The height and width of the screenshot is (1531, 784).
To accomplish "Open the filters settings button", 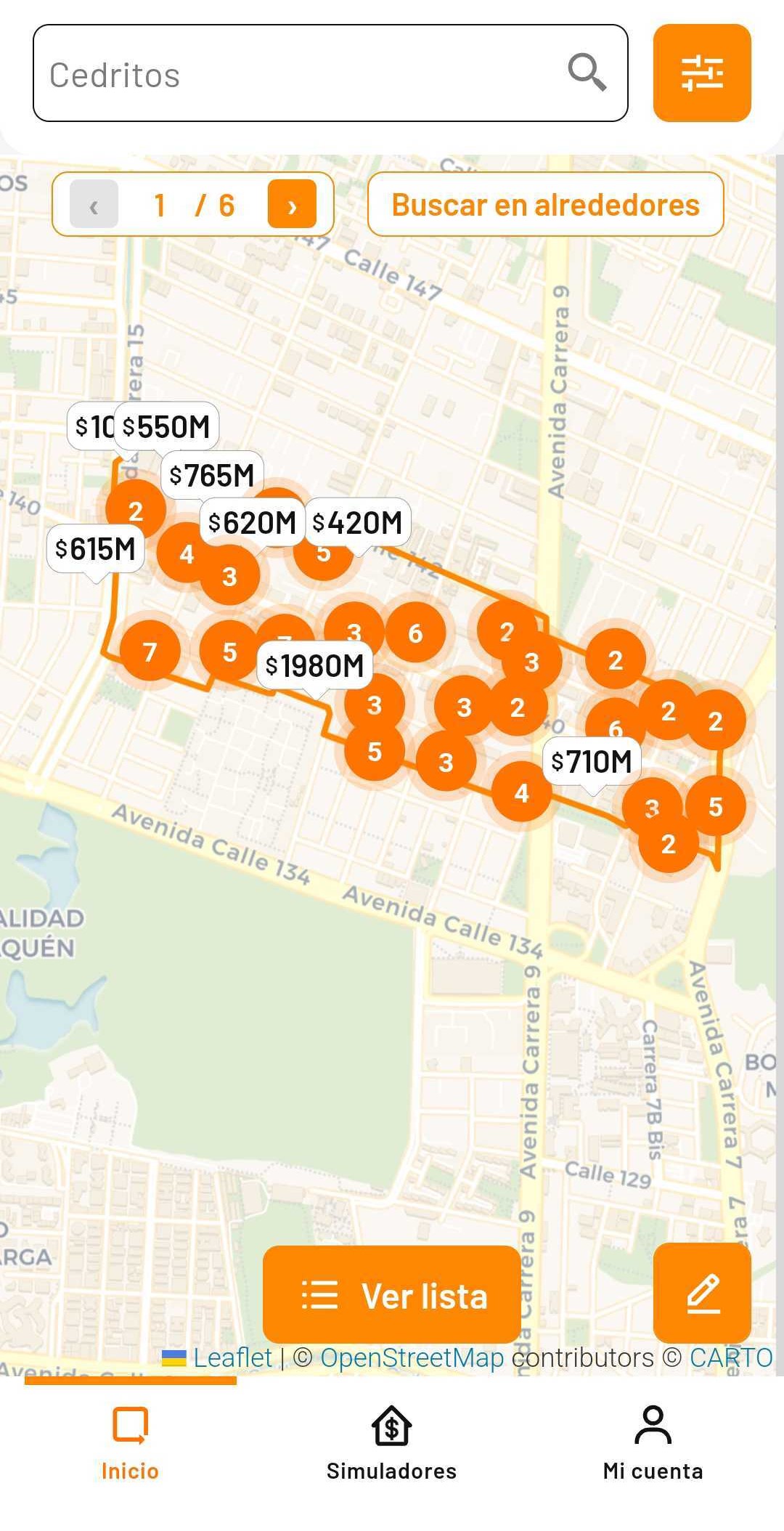I will tap(701, 73).
